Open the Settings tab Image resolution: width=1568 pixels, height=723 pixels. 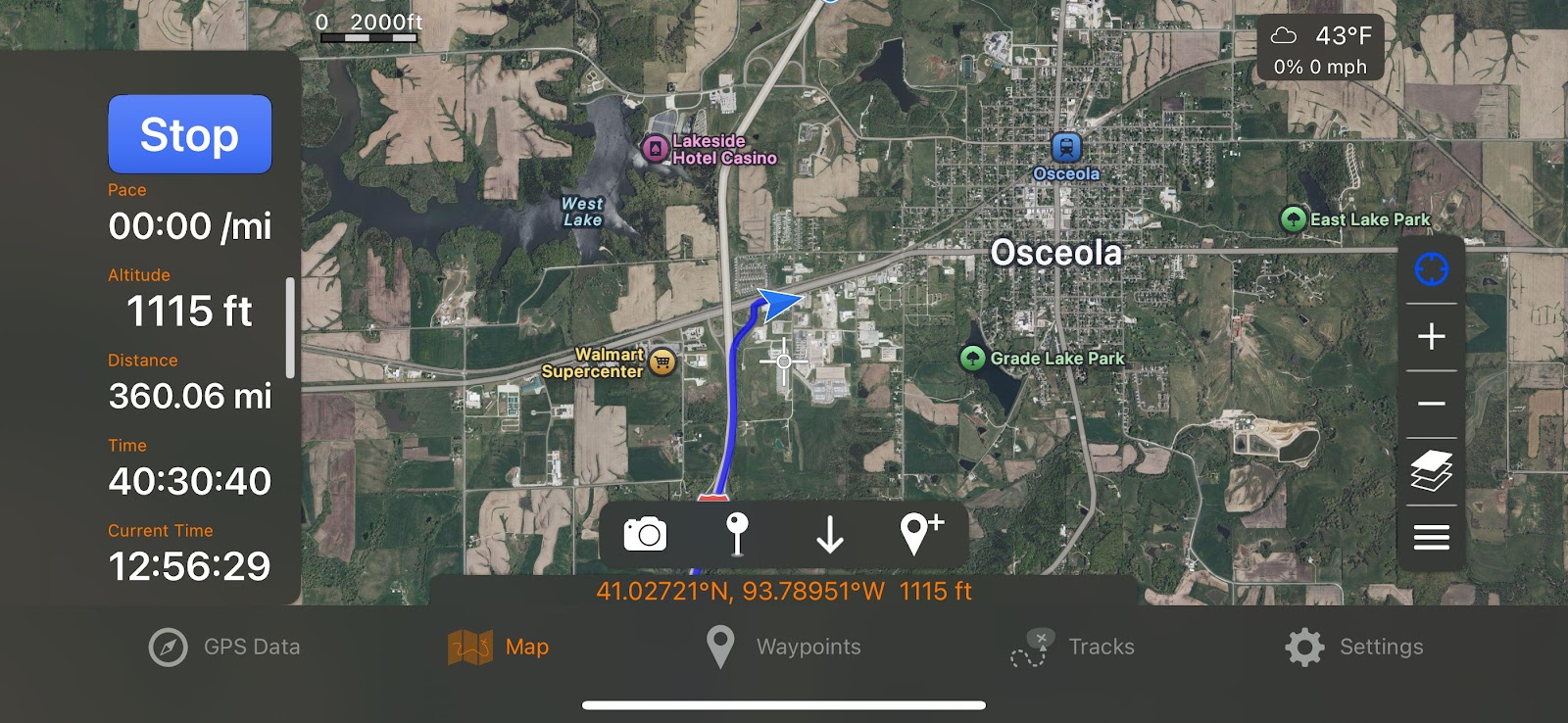click(x=1353, y=647)
